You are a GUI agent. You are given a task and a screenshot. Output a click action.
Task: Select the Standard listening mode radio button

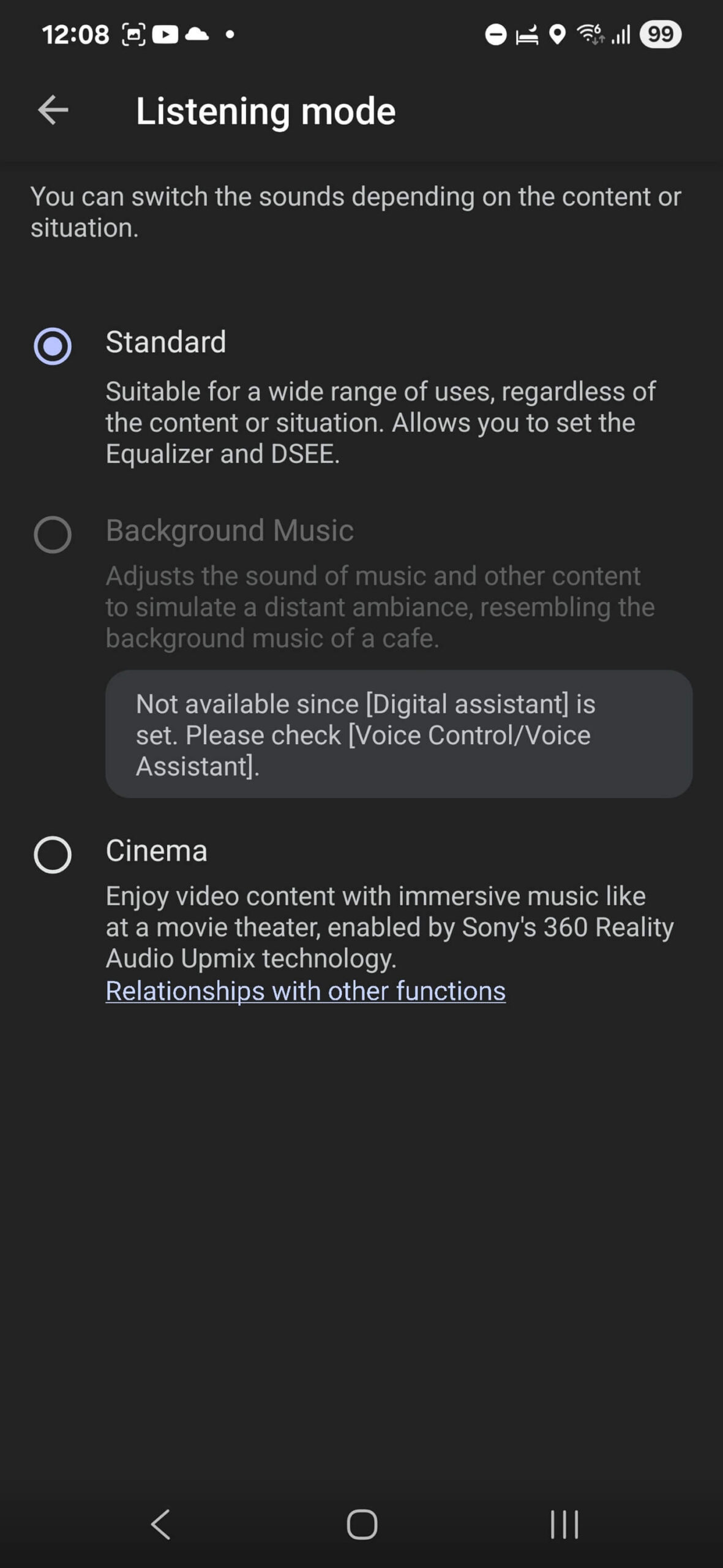tap(53, 346)
